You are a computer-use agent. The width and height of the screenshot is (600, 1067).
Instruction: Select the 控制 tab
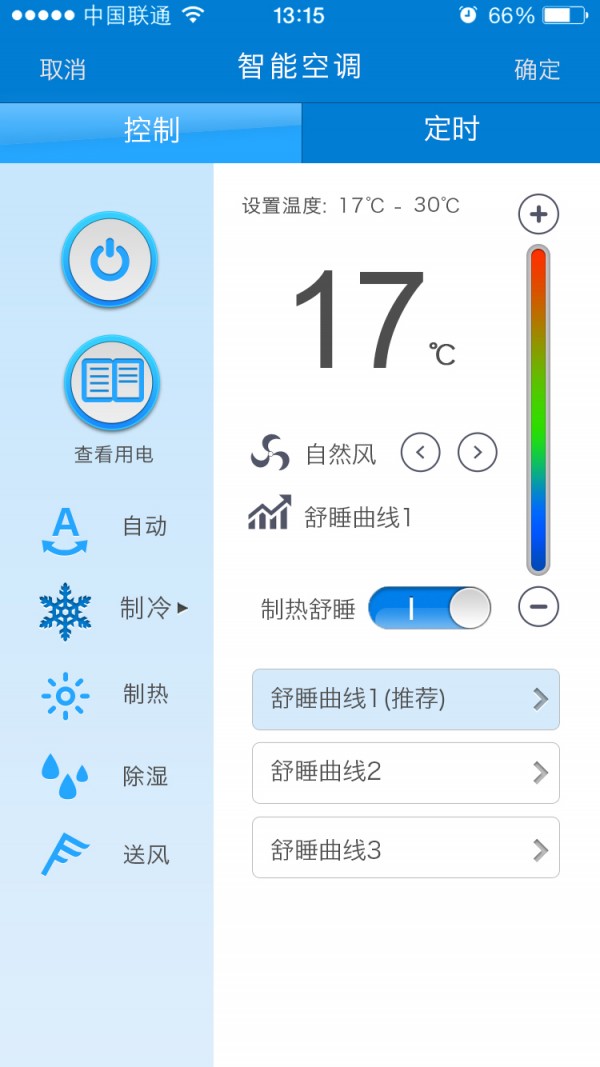coord(151,131)
